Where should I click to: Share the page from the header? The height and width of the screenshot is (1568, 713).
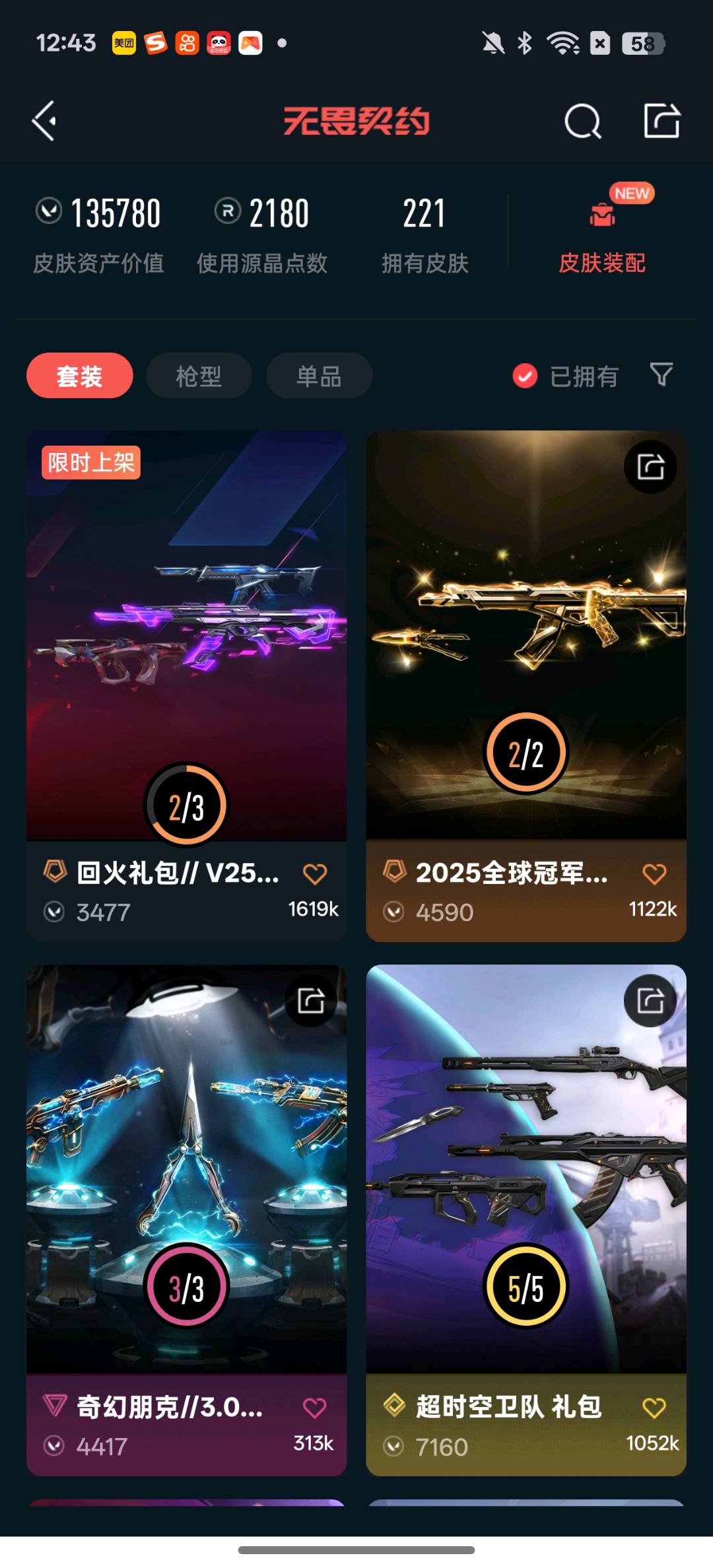(662, 121)
